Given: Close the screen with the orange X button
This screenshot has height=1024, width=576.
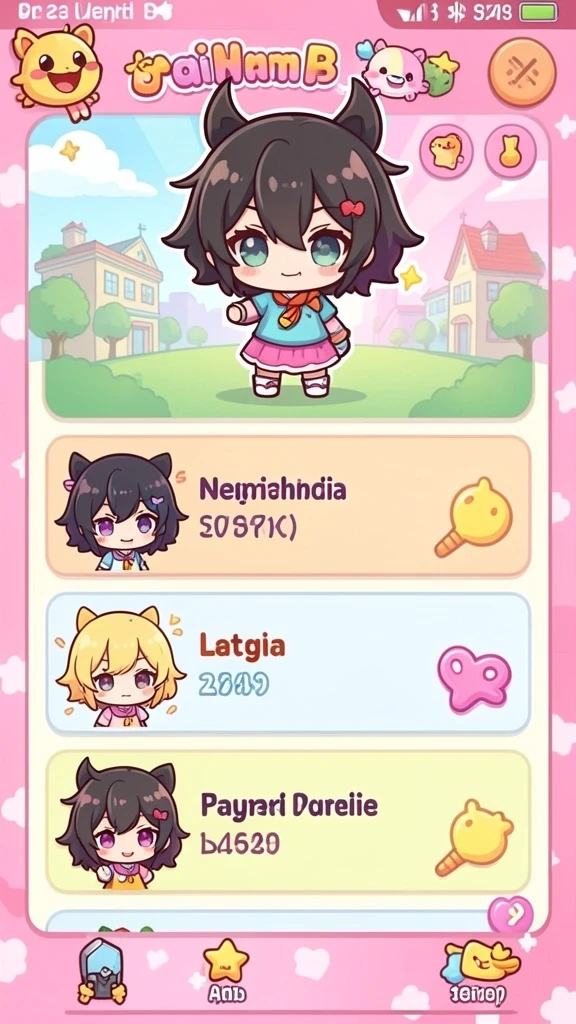Looking at the screenshot, I should 522,72.
